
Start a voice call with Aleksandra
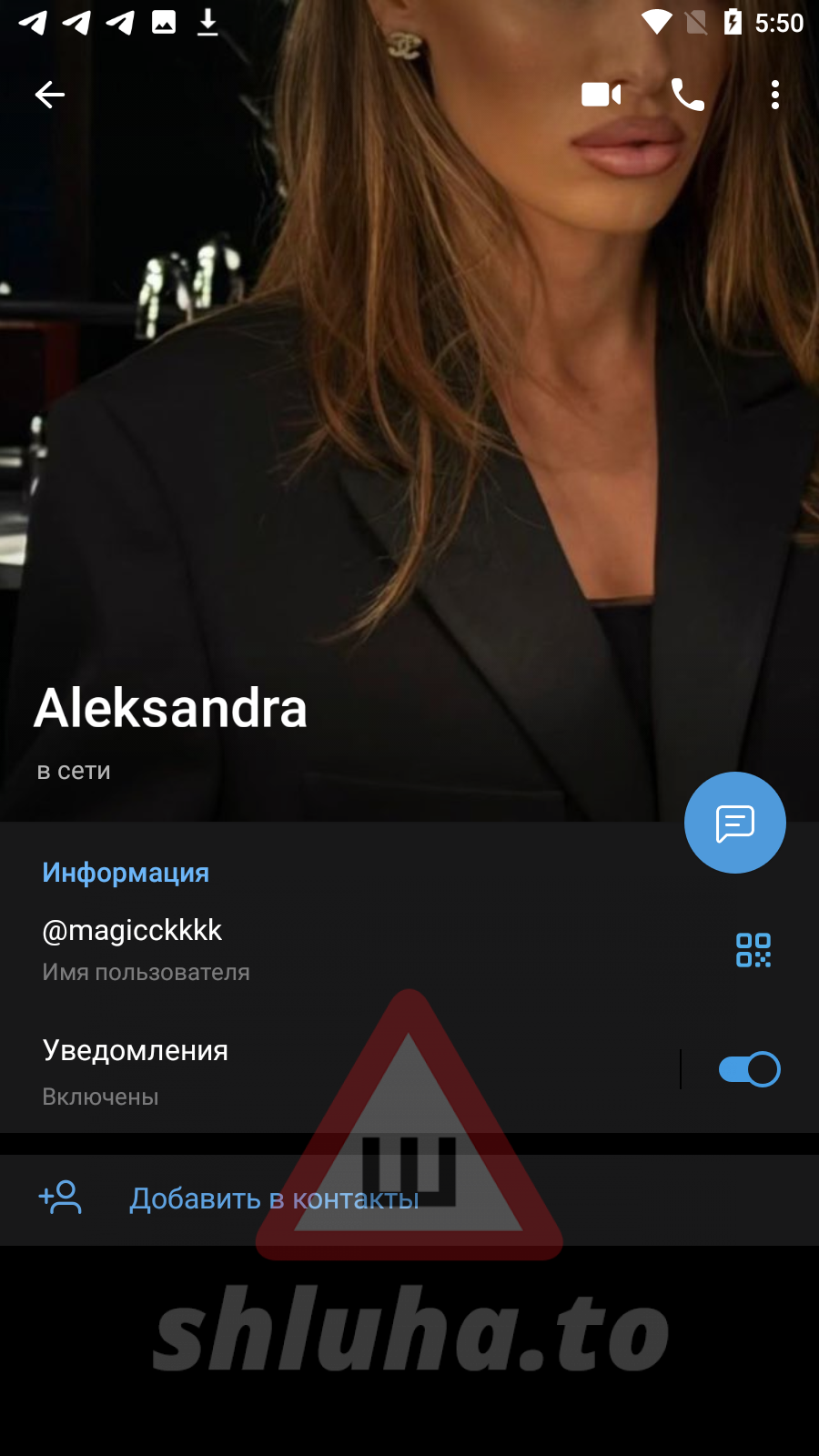coord(687,95)
